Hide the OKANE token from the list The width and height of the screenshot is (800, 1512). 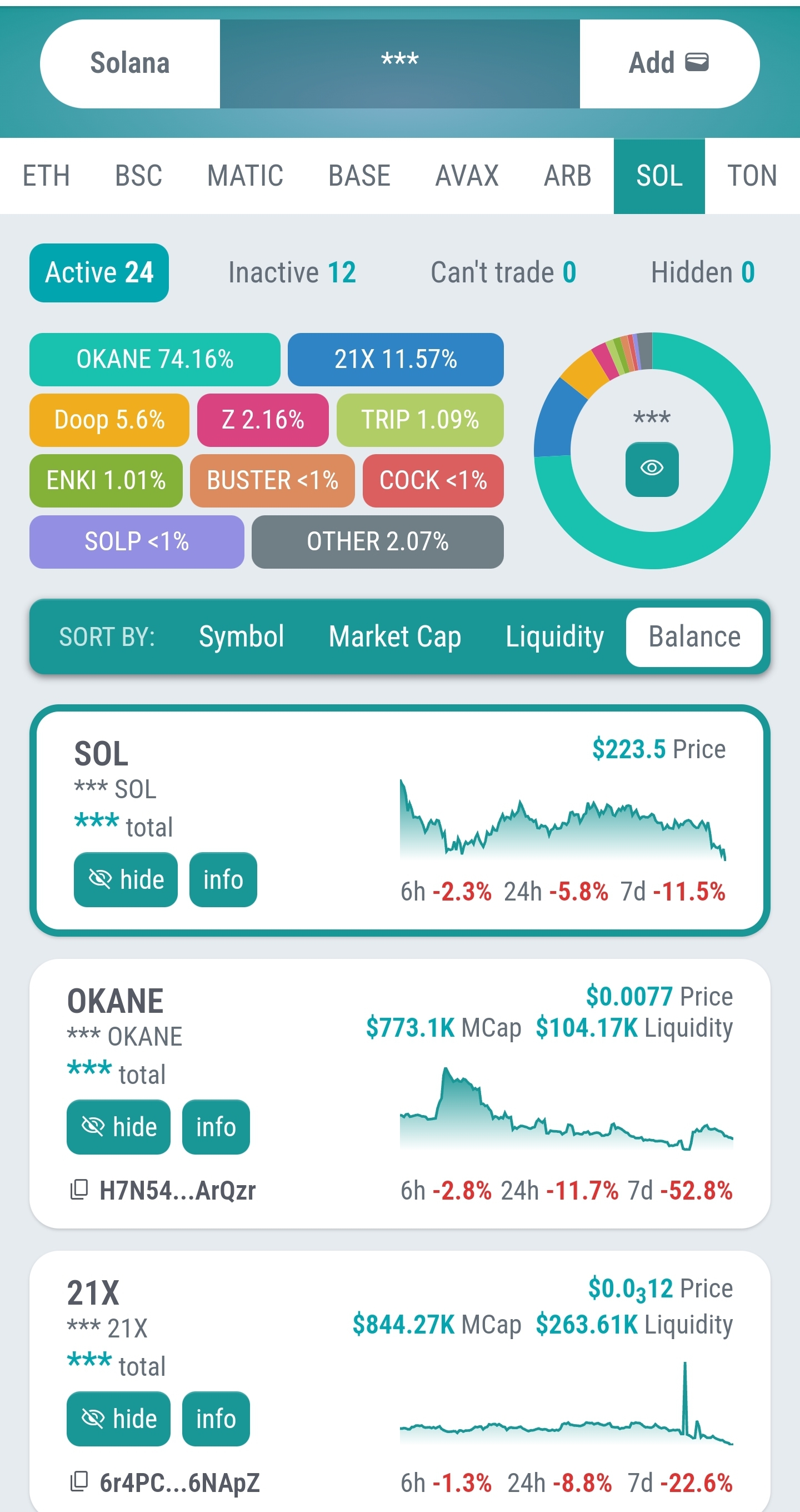pyautogui.click(x=118, y=1127)
